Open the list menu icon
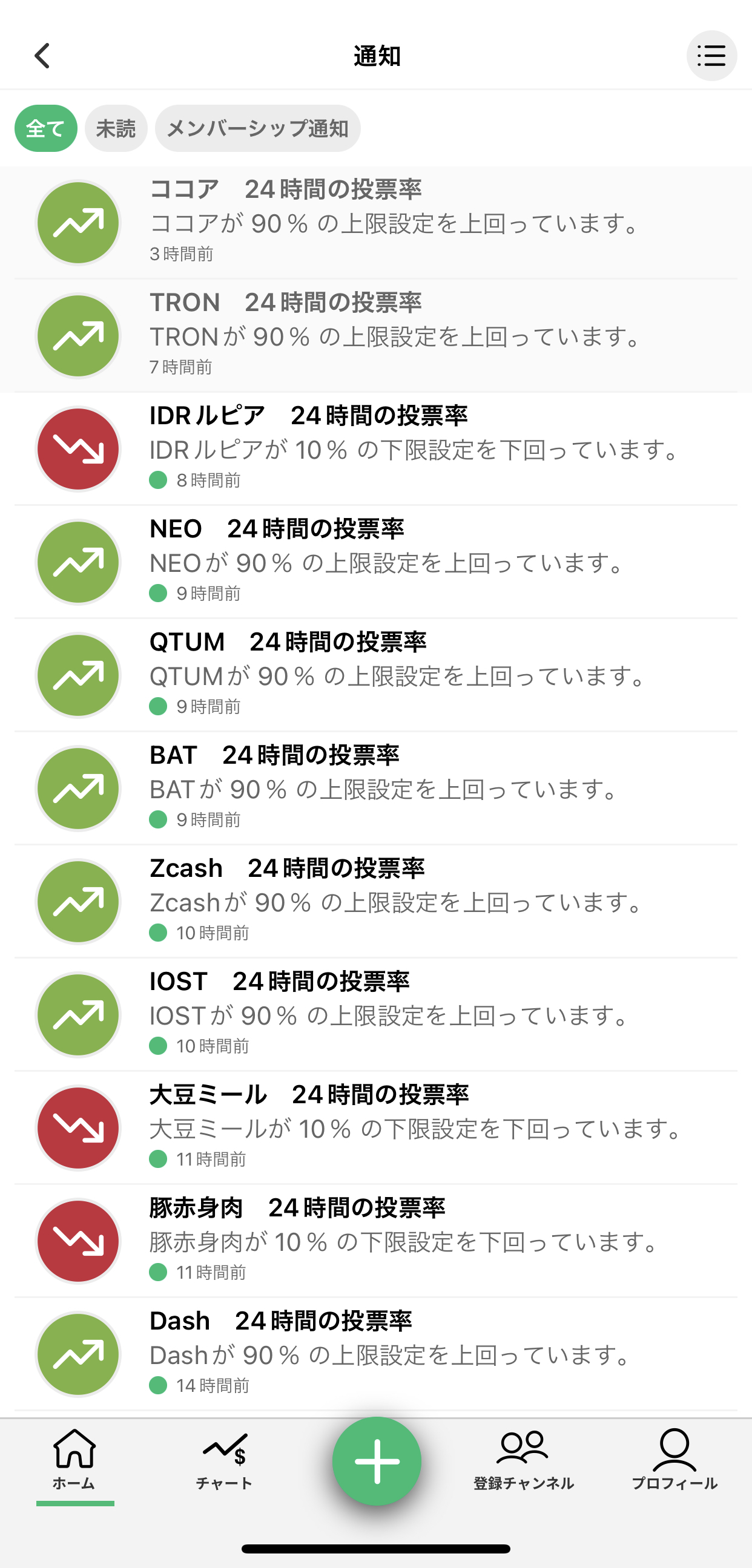 tap(711, 56)
